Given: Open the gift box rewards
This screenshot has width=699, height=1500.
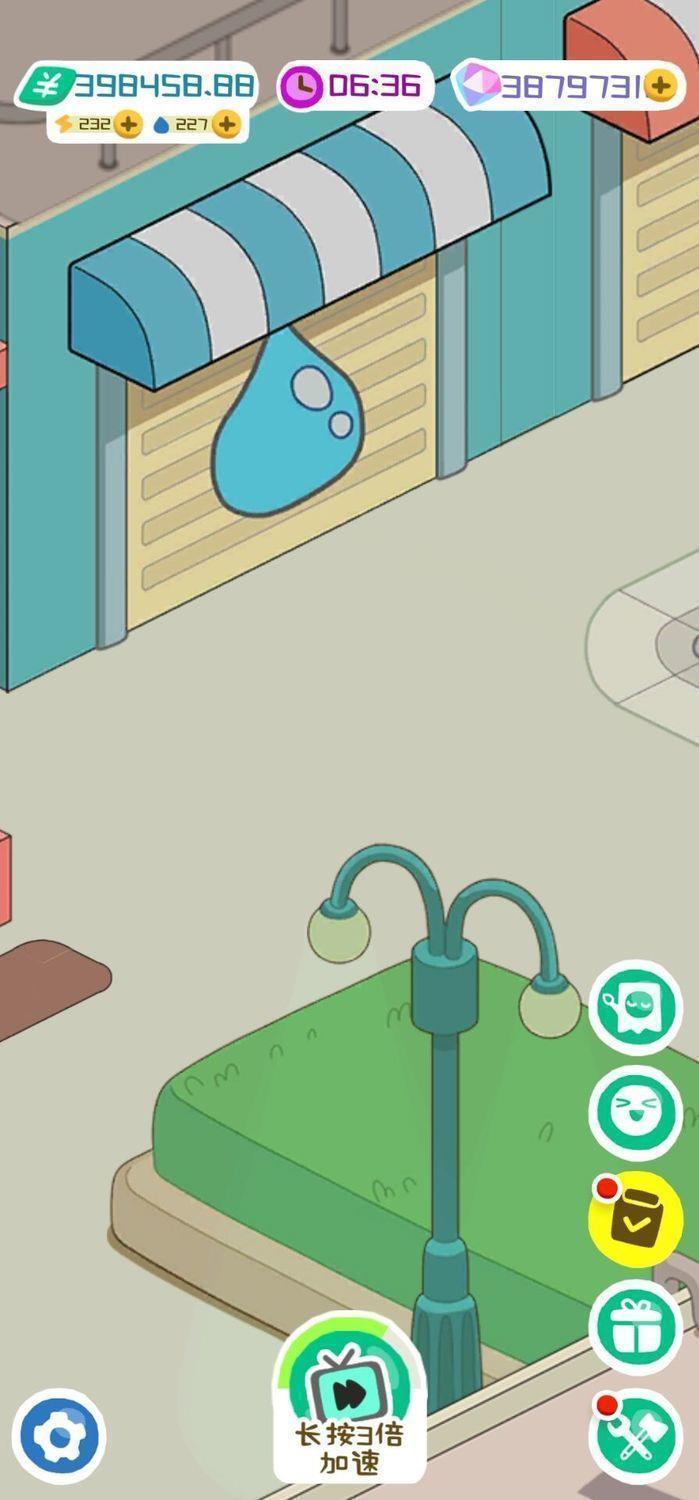Looking at the screenshot, I should coord(636,1327).
